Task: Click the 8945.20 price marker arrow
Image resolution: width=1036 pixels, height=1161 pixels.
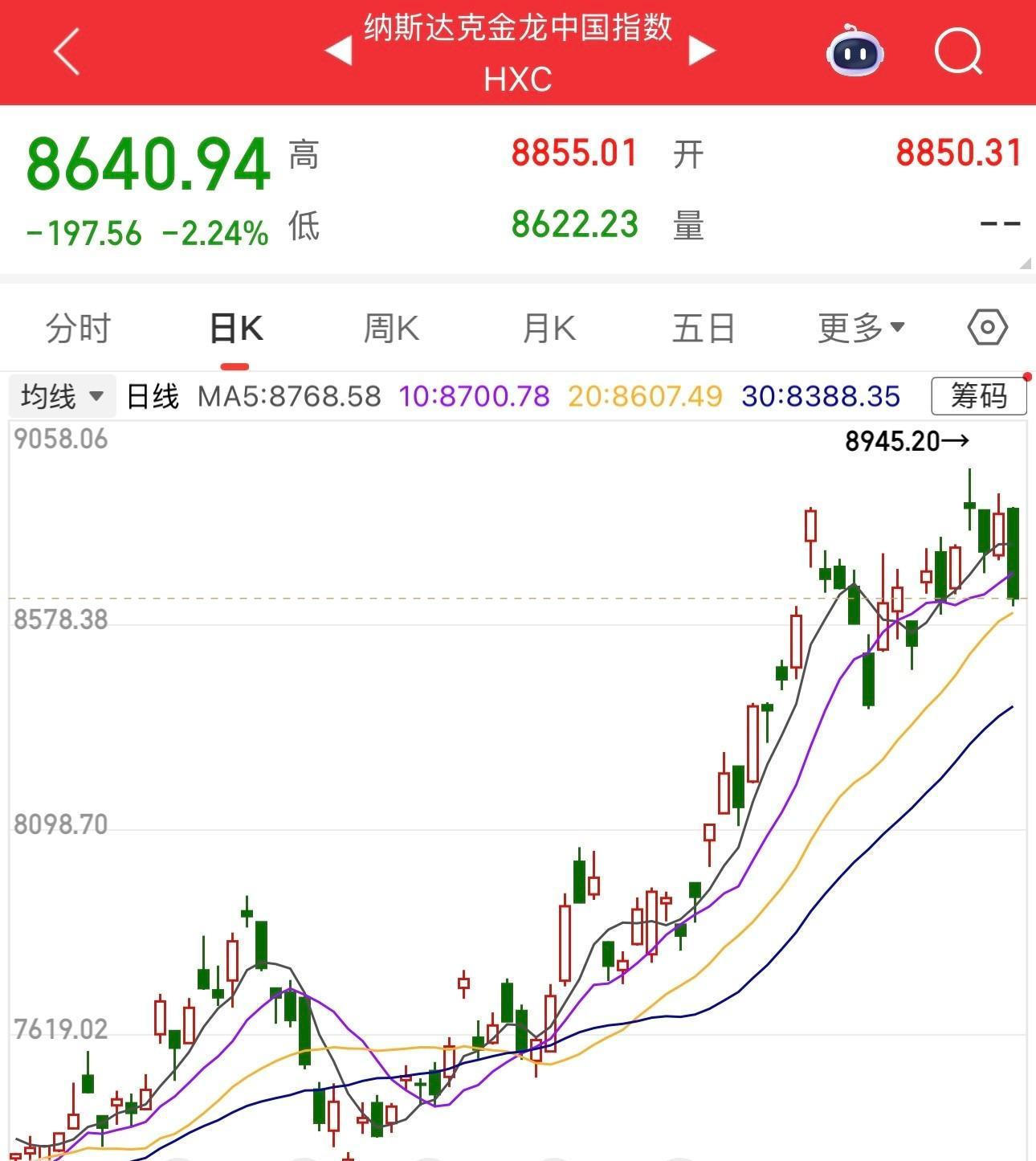Action: (x=906, y=440)
